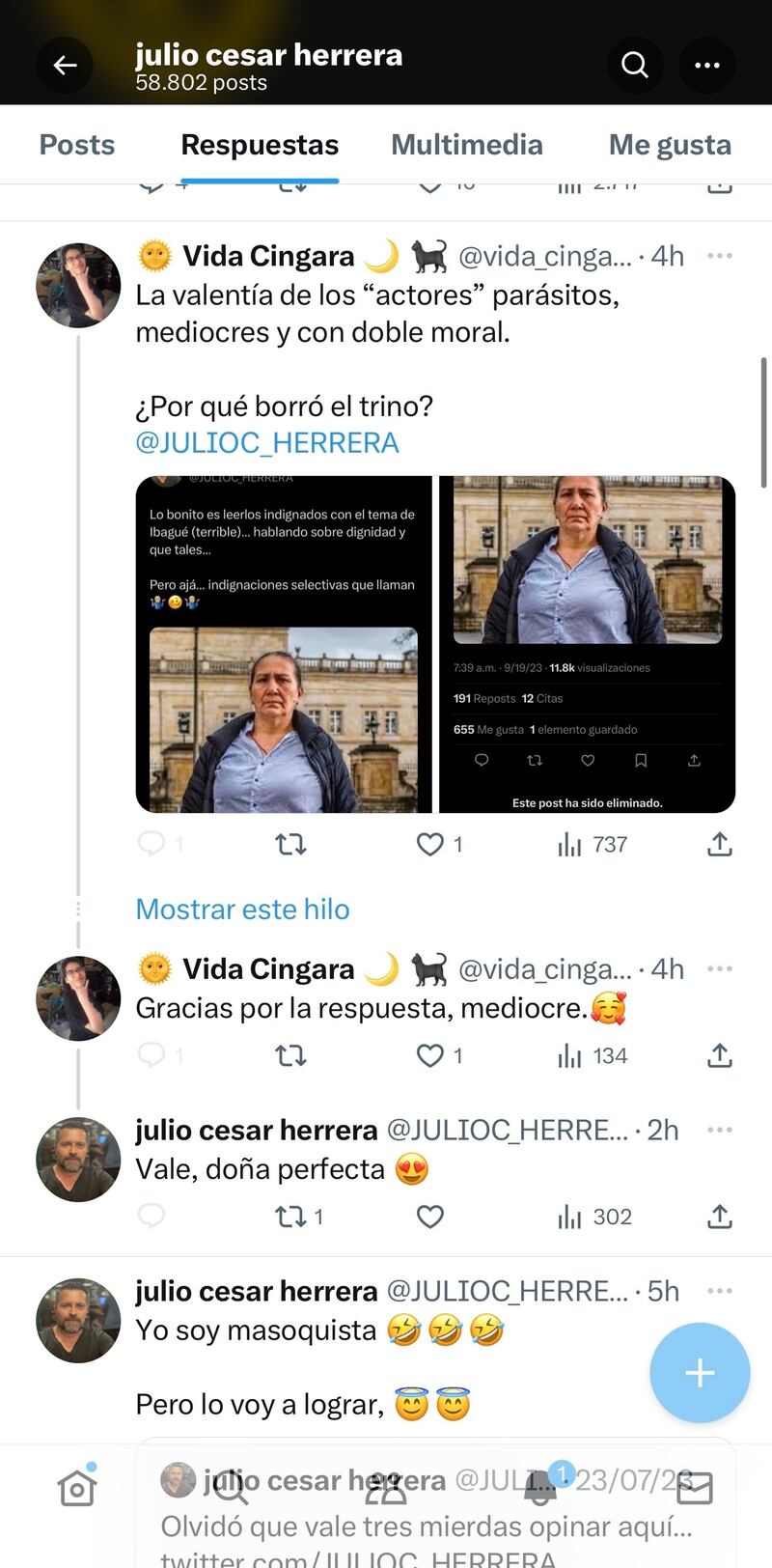Viewport: 772px width, 1568px height.
Task: Switch to the Multimedia tab
Action: pyautogui.click(x=467, y=145)
